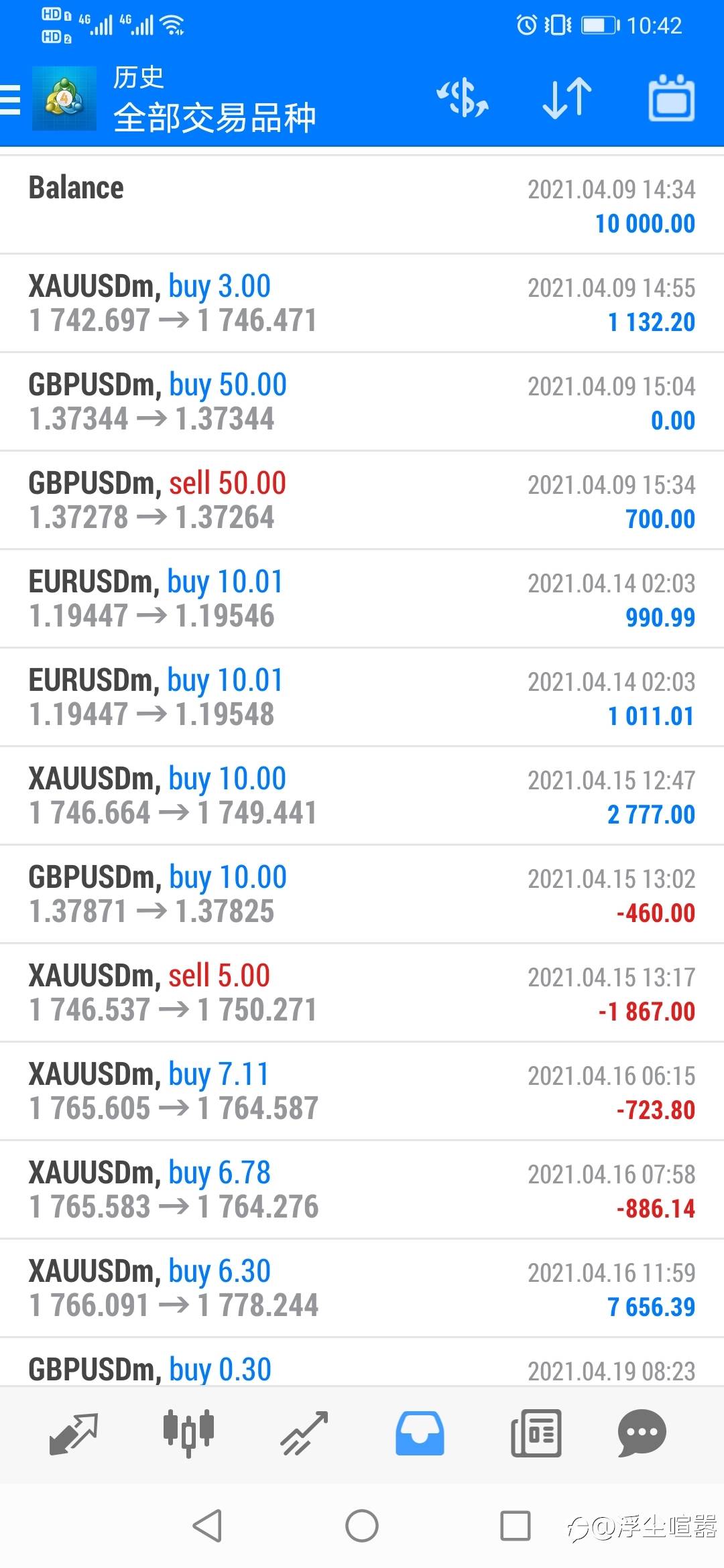Open the chat messages tab
The height and width of the screenshot is (1568, 724).
click(642, 1433)
